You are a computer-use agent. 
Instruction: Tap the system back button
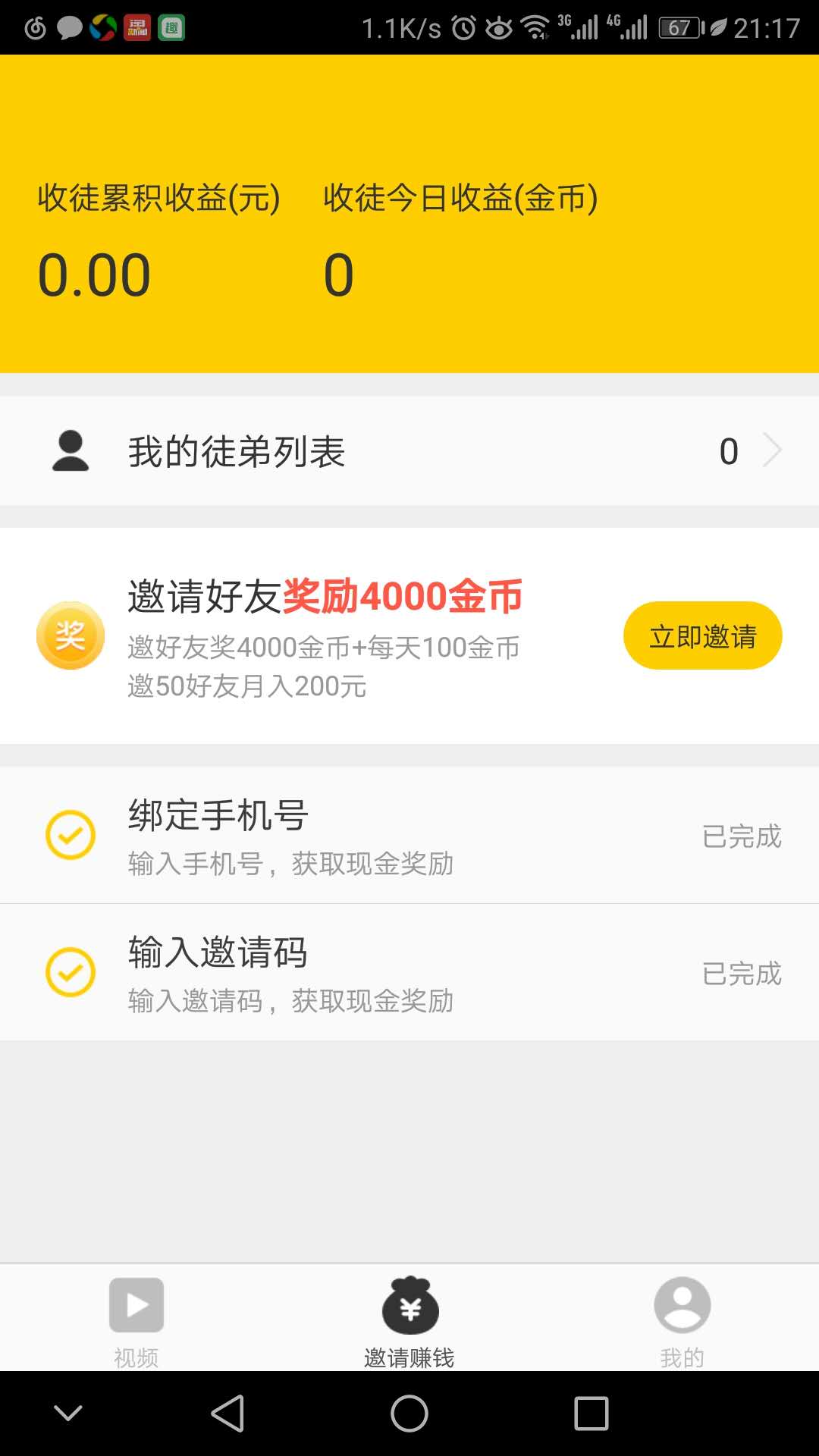click(x=227, y=1414)
